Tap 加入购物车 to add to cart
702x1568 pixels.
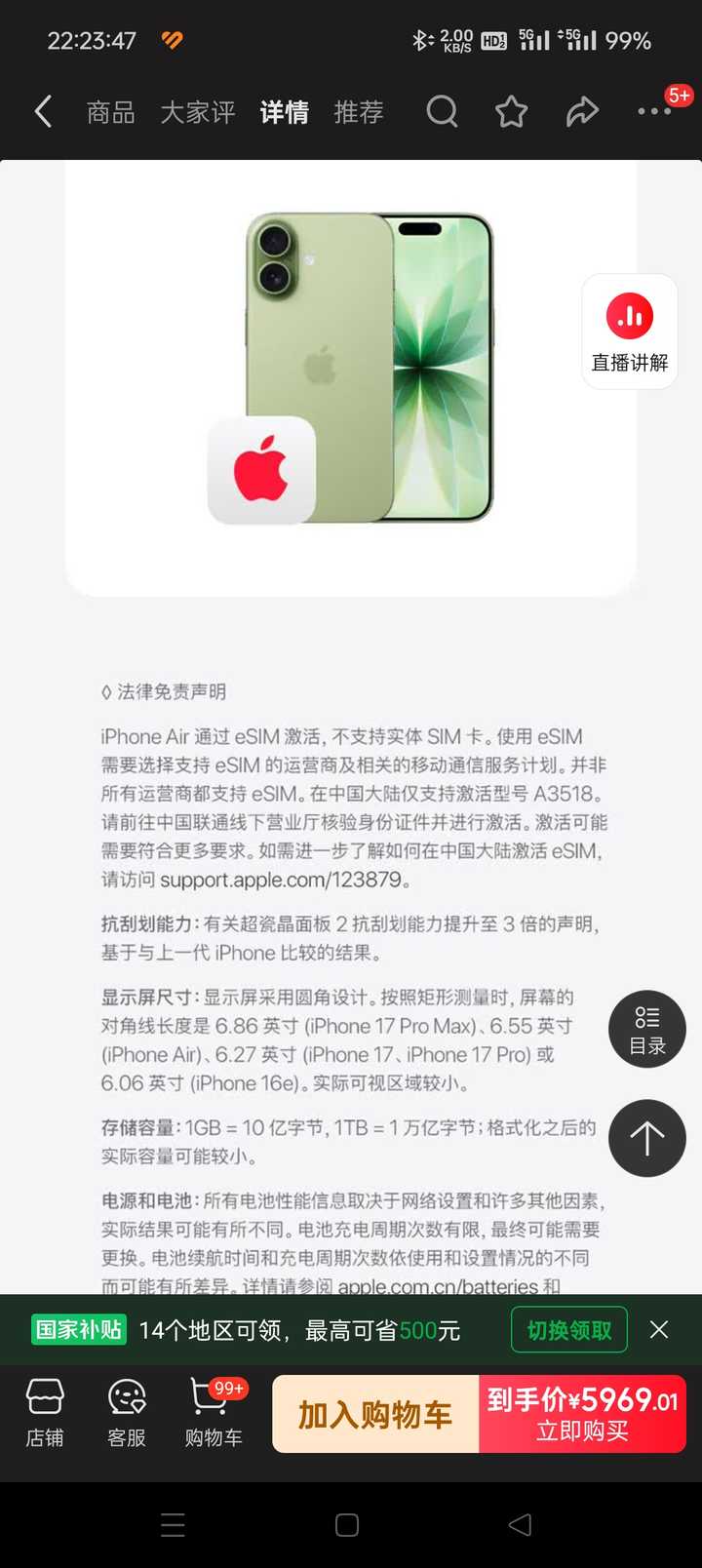375,1414
